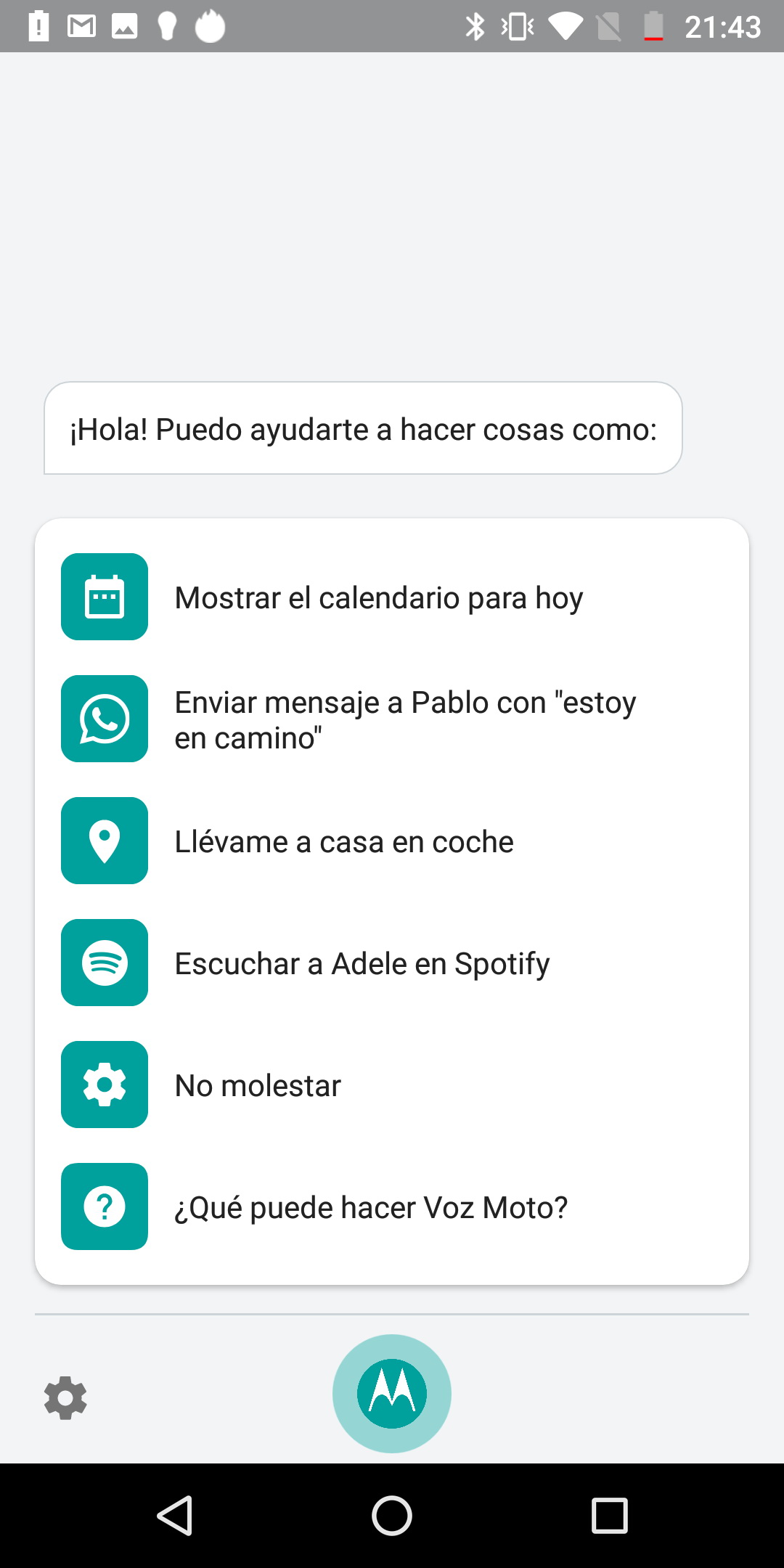Go back using the navigation bar
Screen dimensions: 784x1568
coord(175,1516)
